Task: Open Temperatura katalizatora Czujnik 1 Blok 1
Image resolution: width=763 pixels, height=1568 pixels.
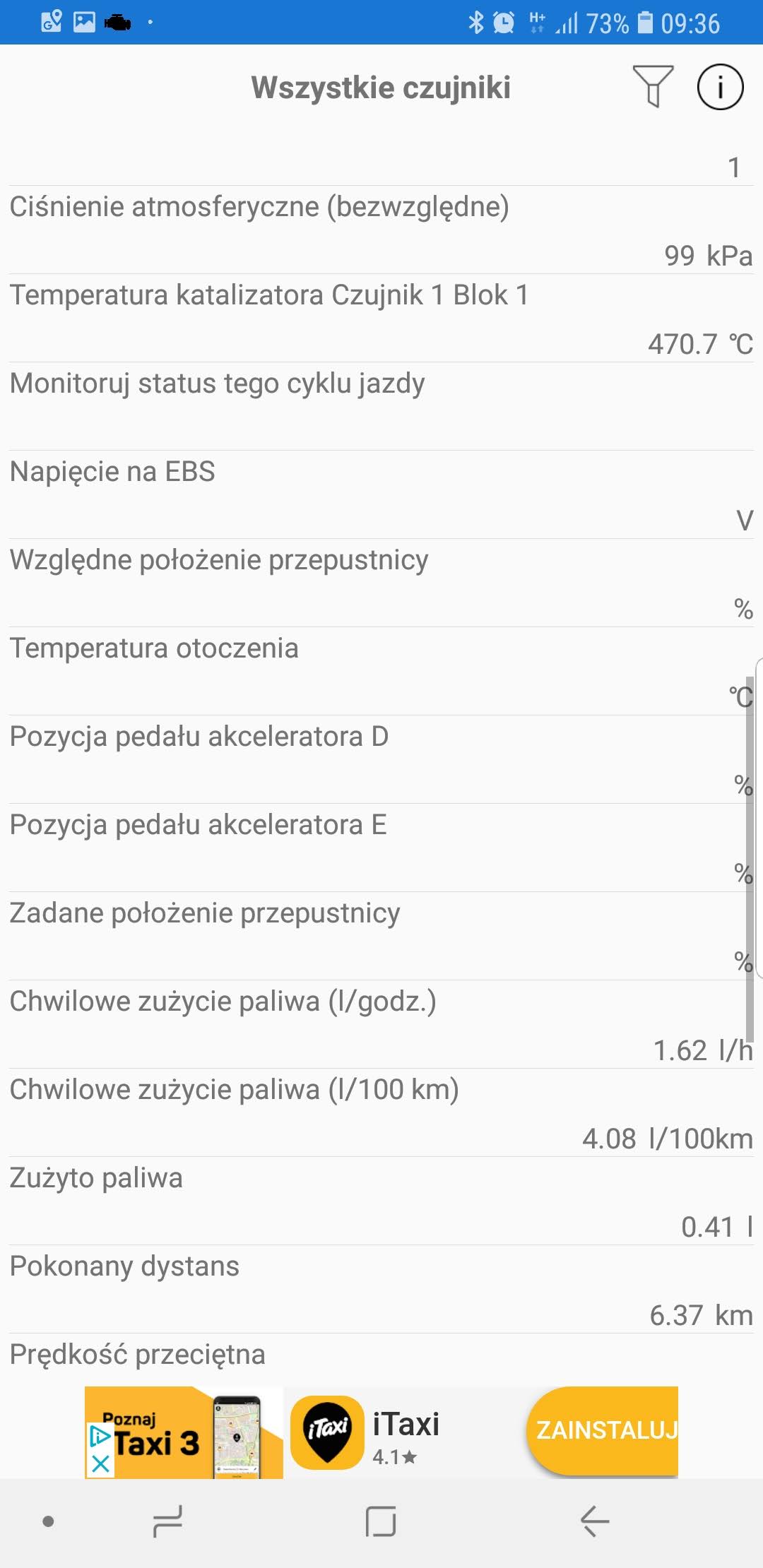Action: [381, 318]
